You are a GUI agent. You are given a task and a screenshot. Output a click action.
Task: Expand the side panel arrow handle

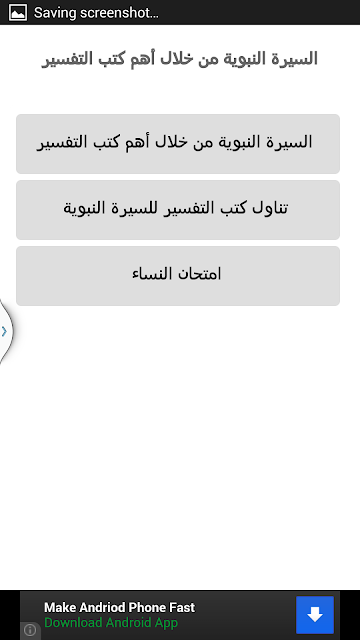[x=6, y=331]
